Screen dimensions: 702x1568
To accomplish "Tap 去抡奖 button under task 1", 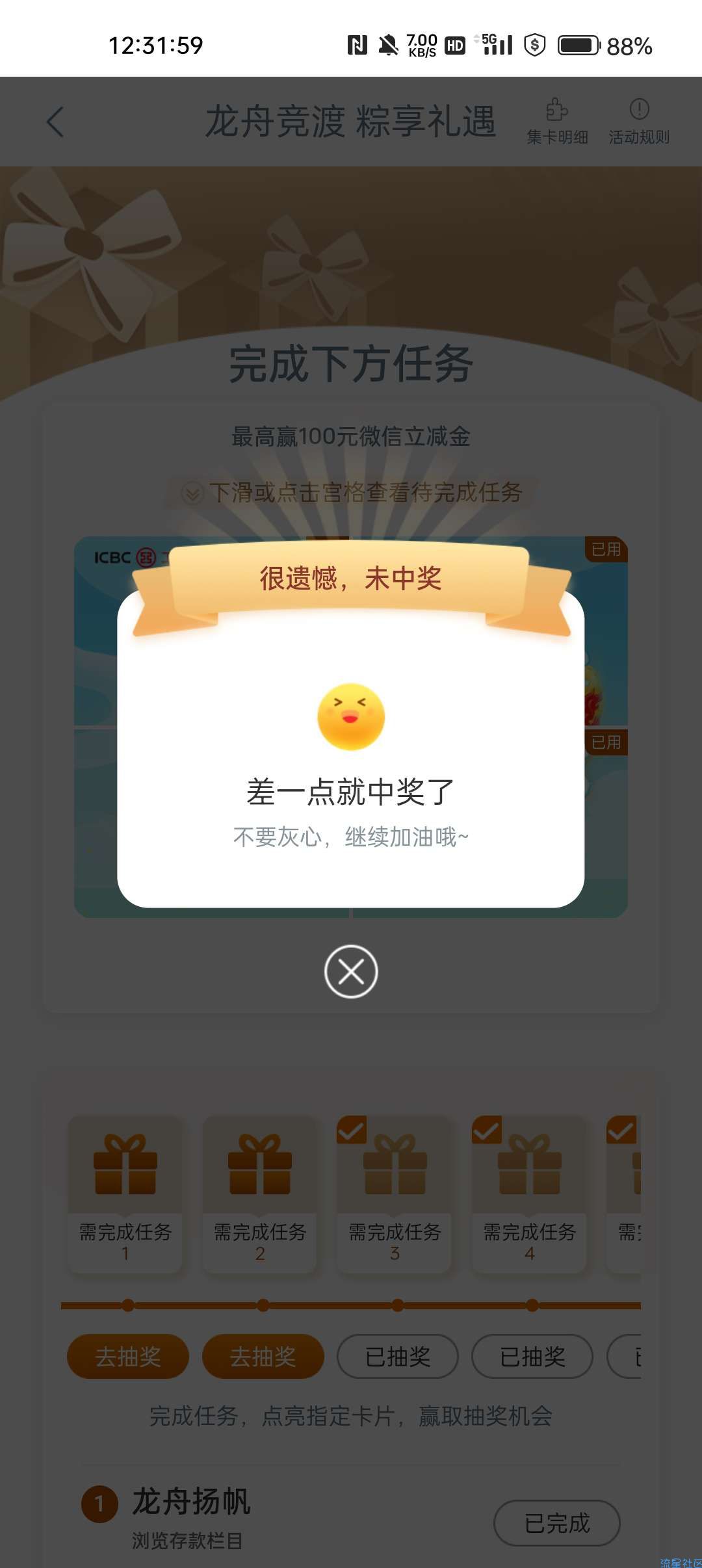I will (x=128, y=1356).
